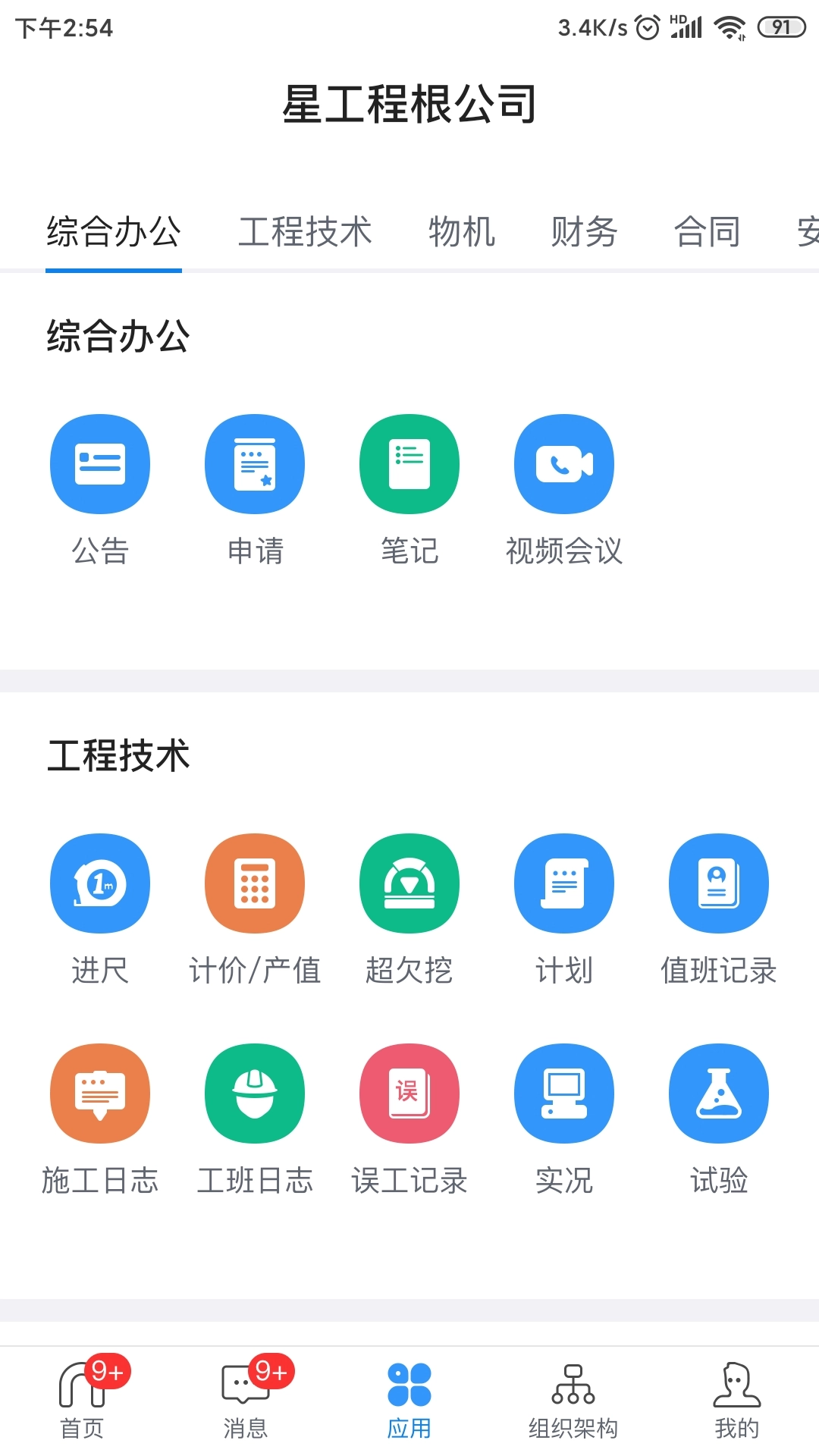The height and width of the screenshot is (1456, 819).
Task: Go to the 首页 home tab
Action: (82, 1400)
